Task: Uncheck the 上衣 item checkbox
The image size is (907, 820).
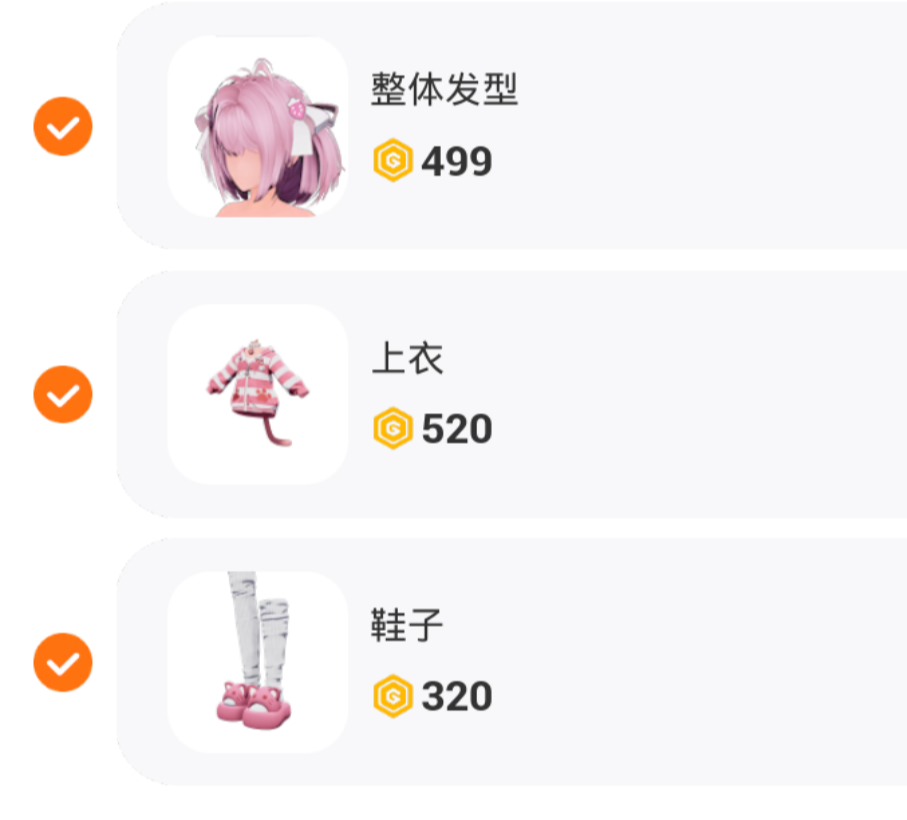Action: tap(63, 394)
